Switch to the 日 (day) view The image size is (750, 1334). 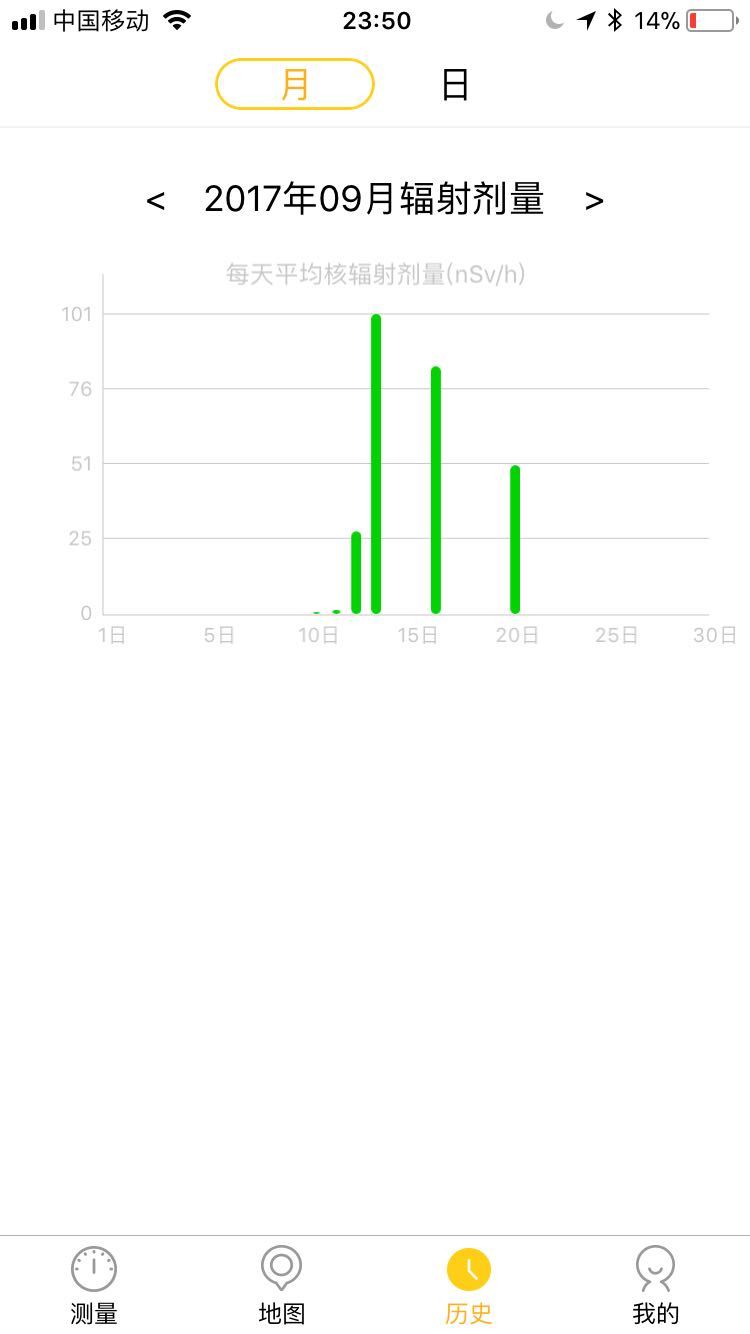tap(455, 84)
